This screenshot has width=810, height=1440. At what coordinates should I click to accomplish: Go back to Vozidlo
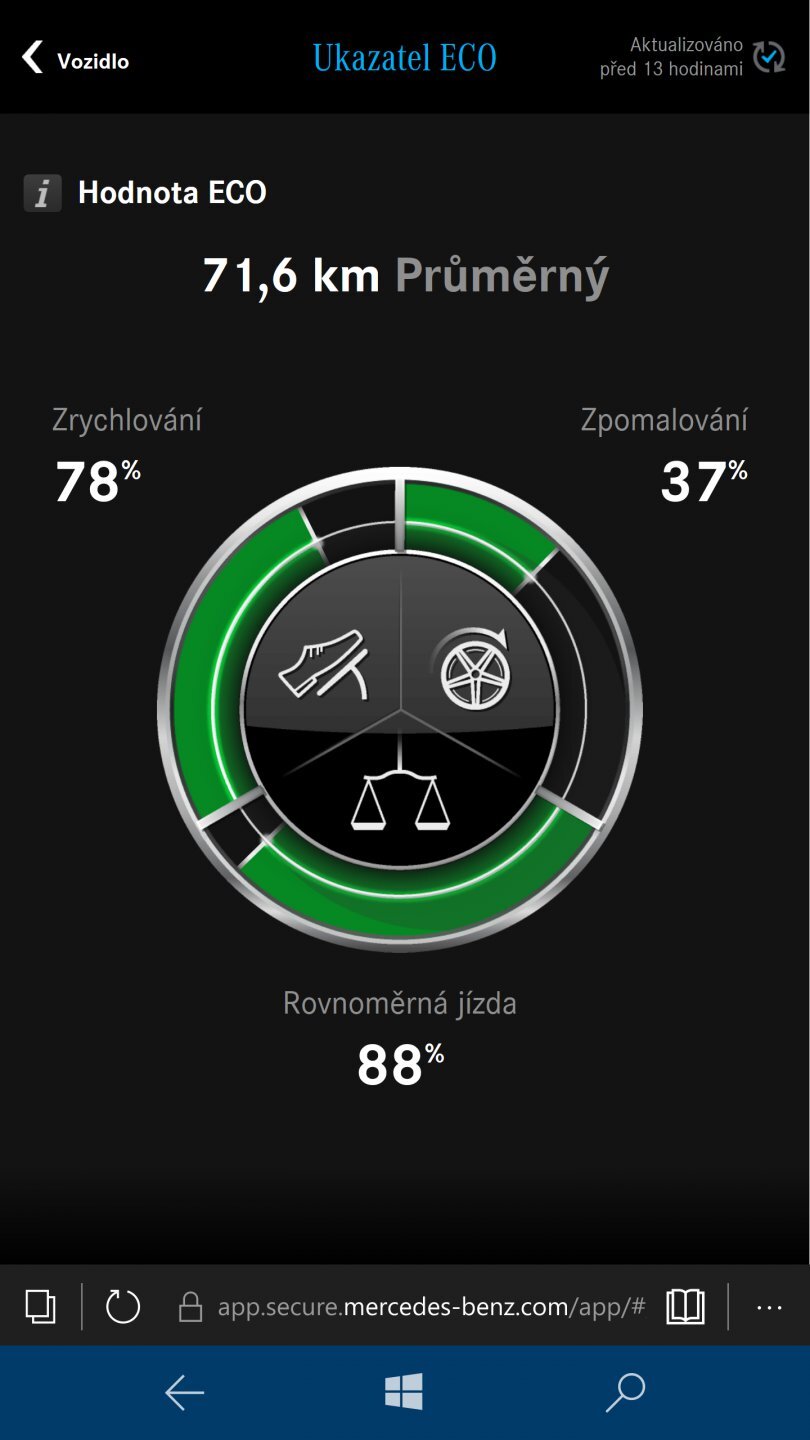click(x=75, y=60)
